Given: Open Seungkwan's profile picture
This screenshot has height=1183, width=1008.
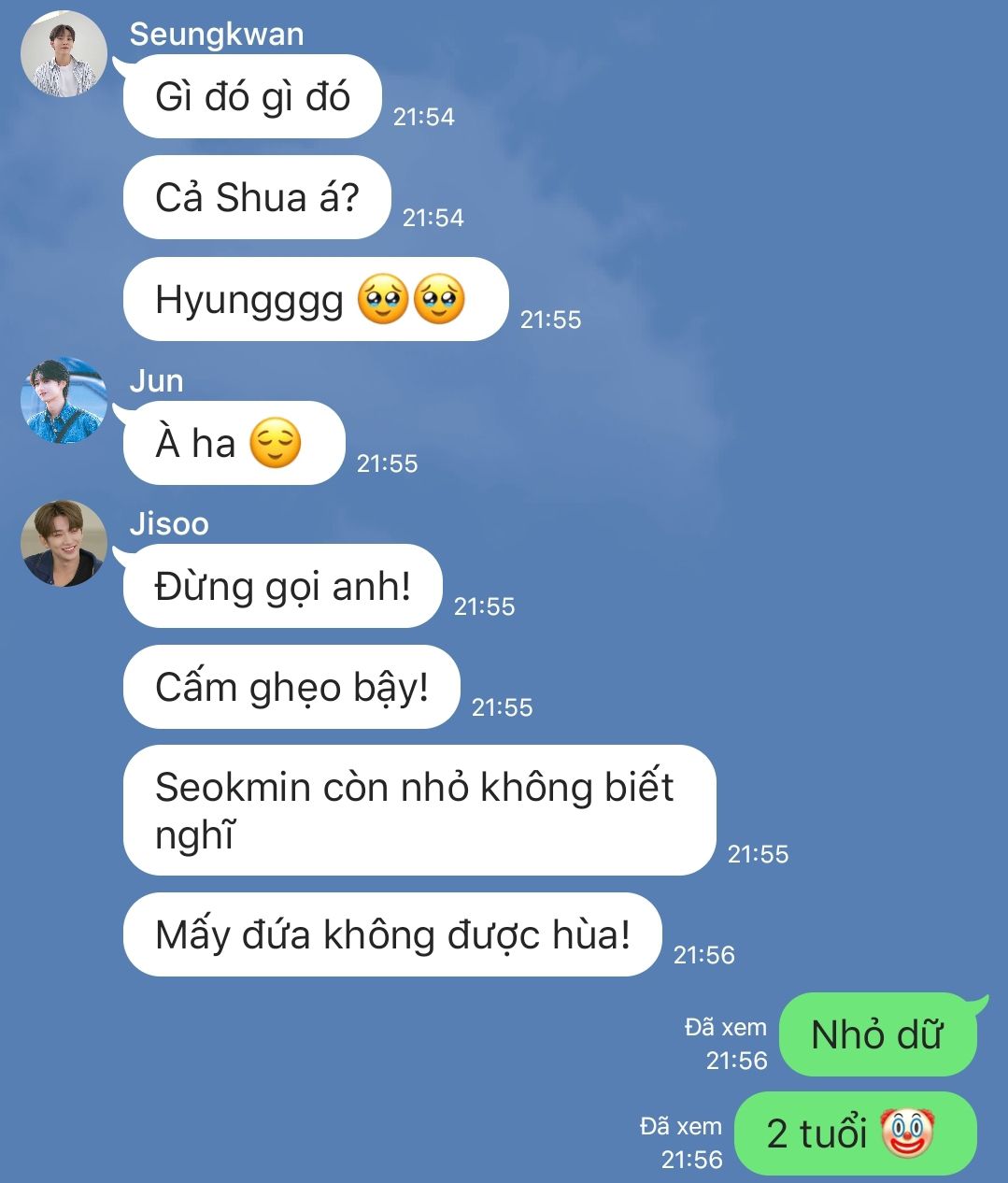Looking at the screenshot, I should (64, 55).
